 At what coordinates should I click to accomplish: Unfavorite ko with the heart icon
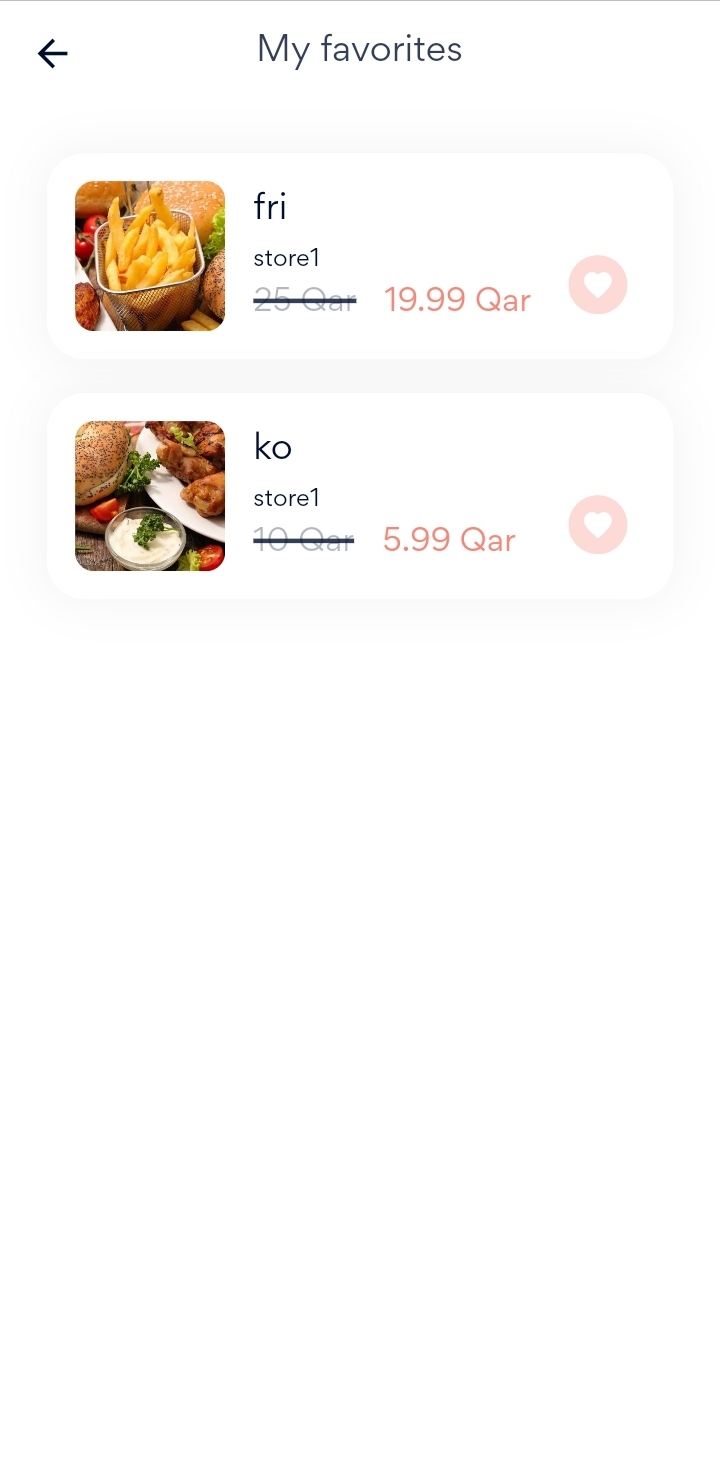point(597,525)
